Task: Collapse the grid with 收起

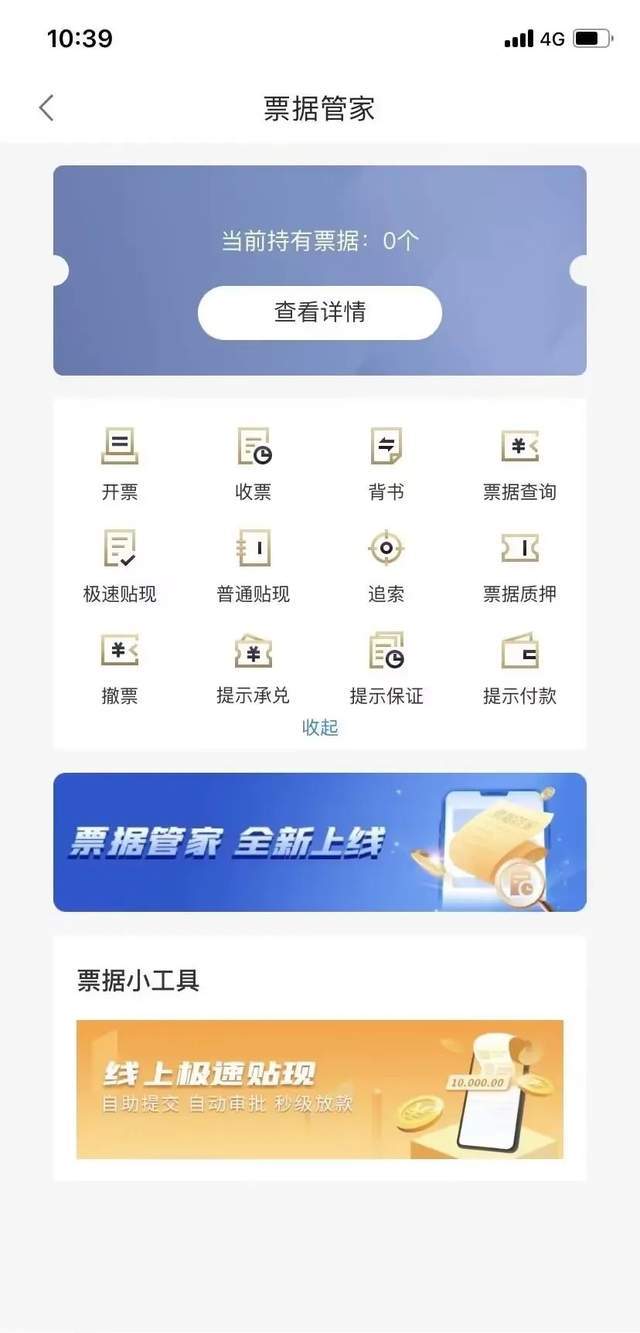Action: point(320,728)
